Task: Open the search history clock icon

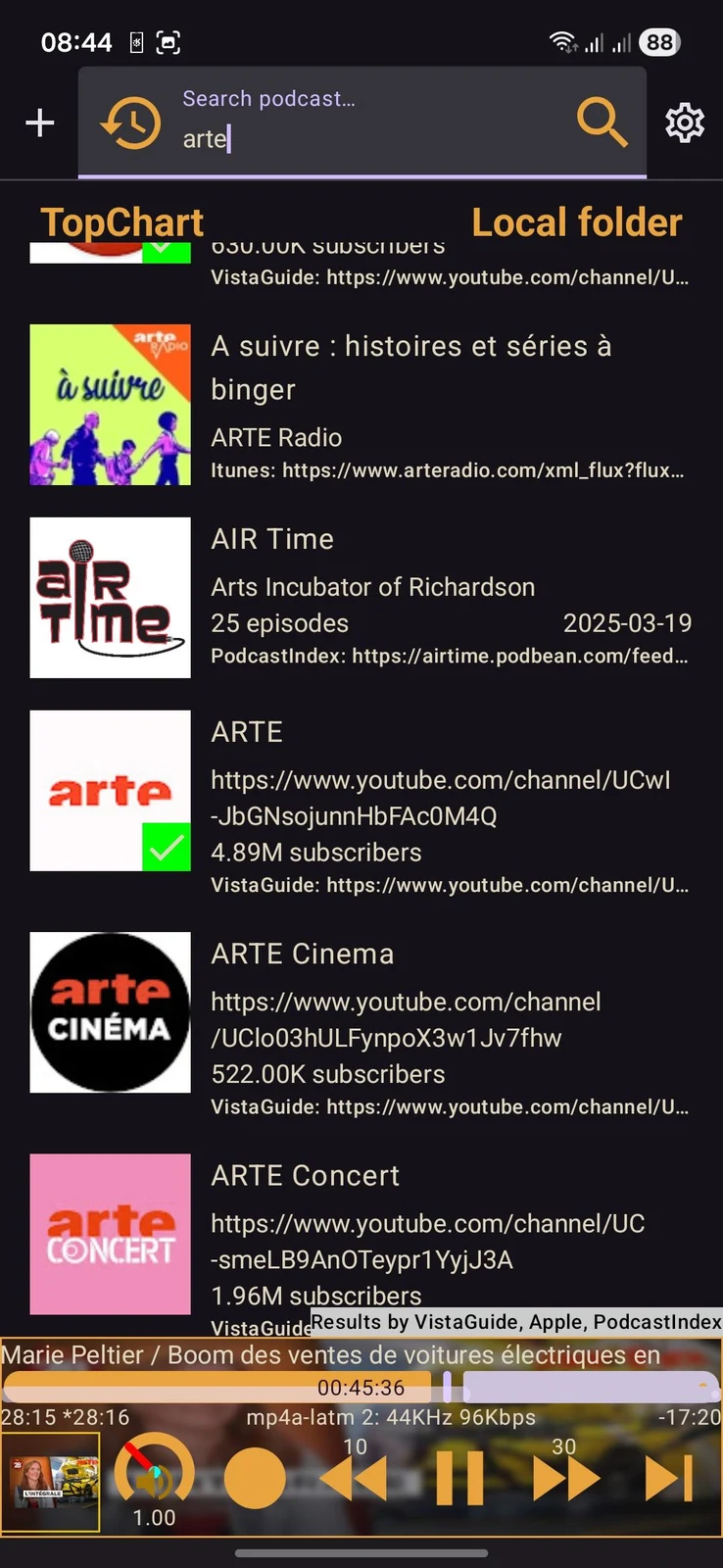Action: [x=131, y=123]
